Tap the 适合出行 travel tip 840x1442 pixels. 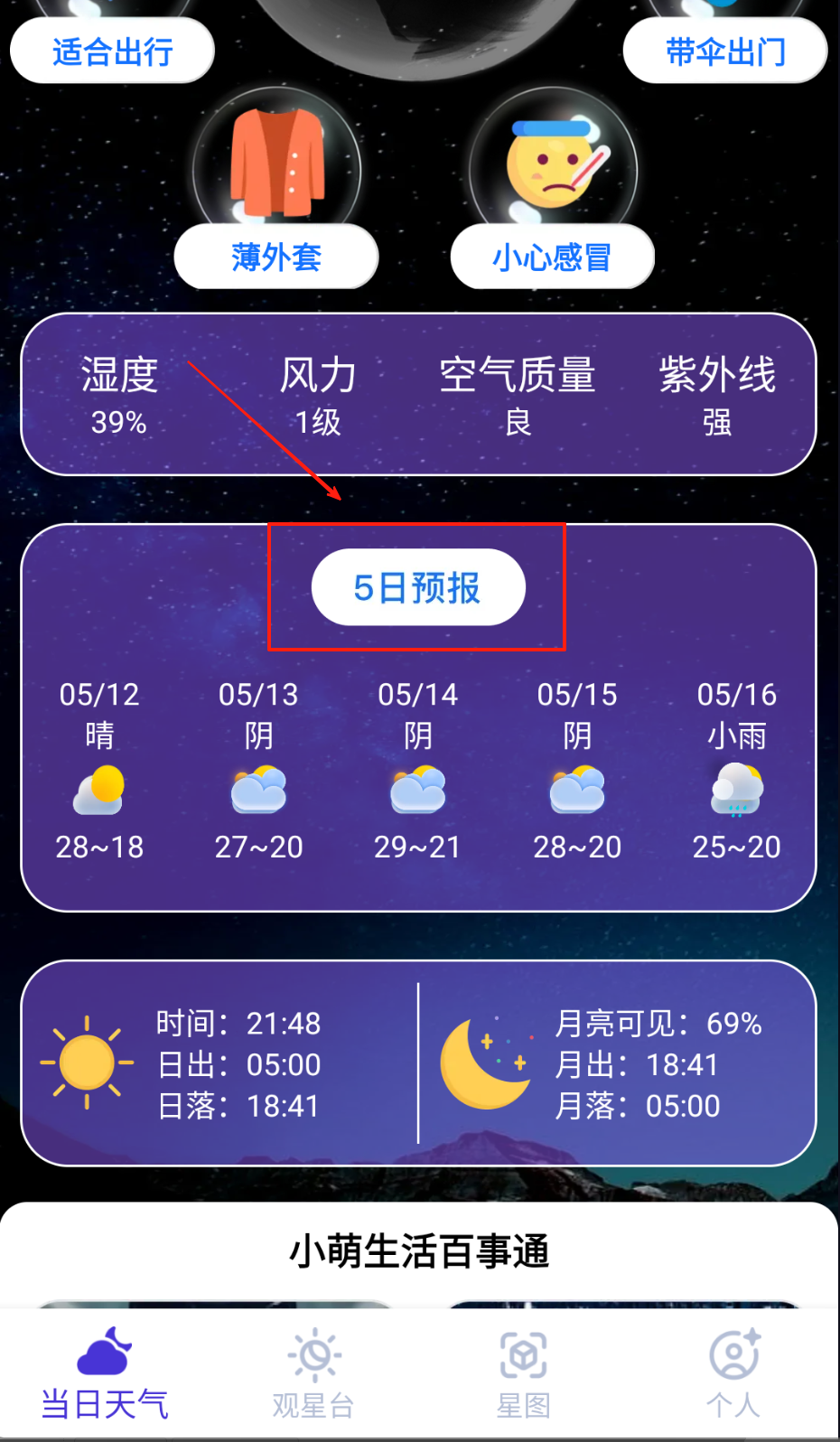[112, 51]
